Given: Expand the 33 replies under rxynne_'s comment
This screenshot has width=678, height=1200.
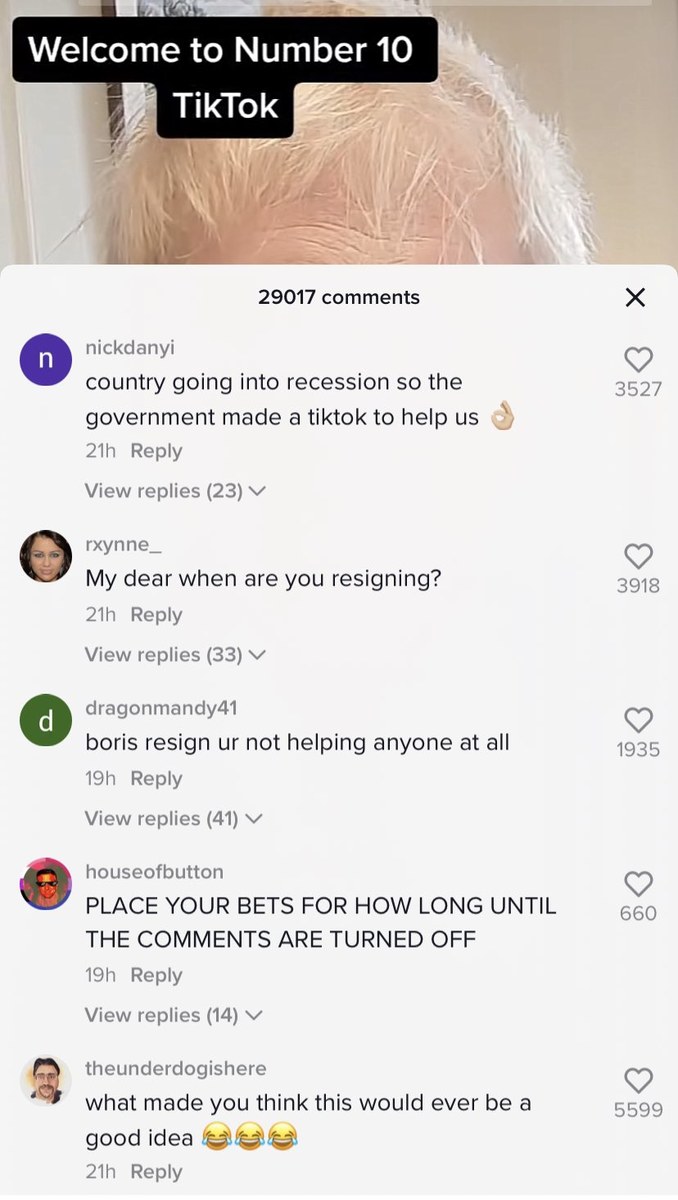Looking at the screenshot, I should (174, 655).
